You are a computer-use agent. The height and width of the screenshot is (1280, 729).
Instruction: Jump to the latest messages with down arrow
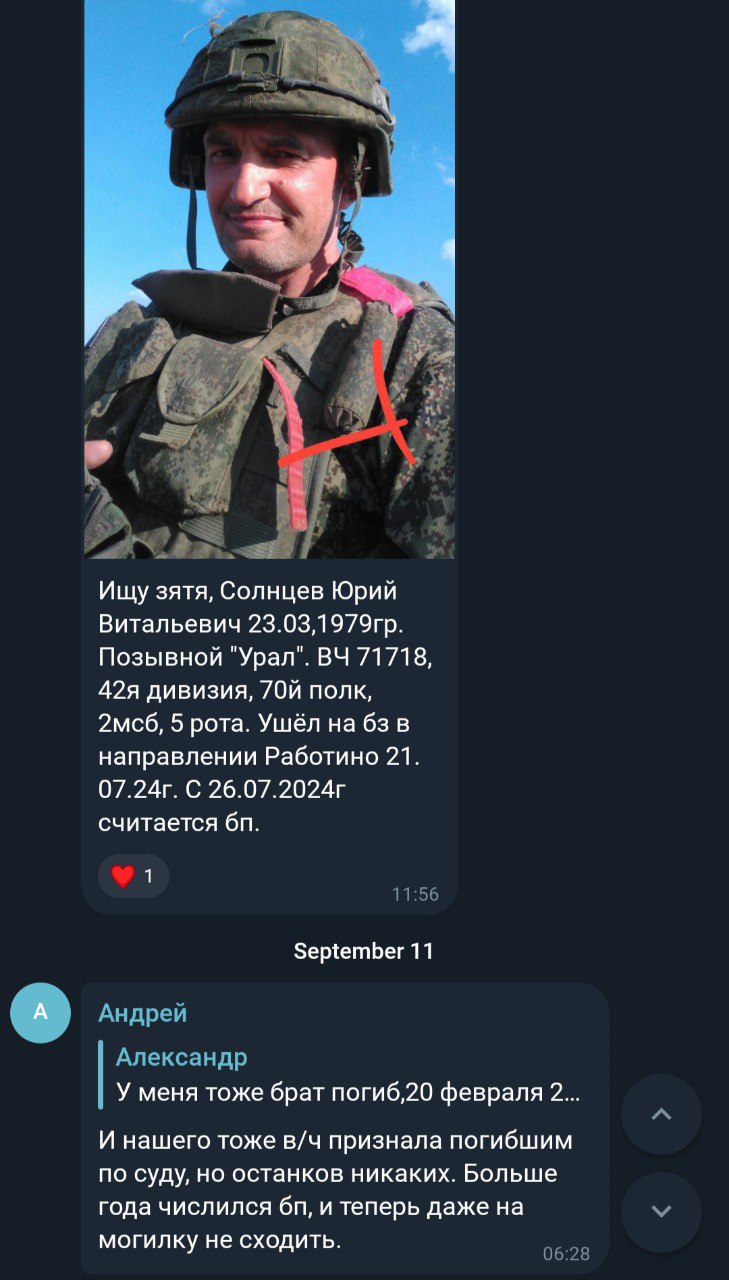pos(661,1211)
